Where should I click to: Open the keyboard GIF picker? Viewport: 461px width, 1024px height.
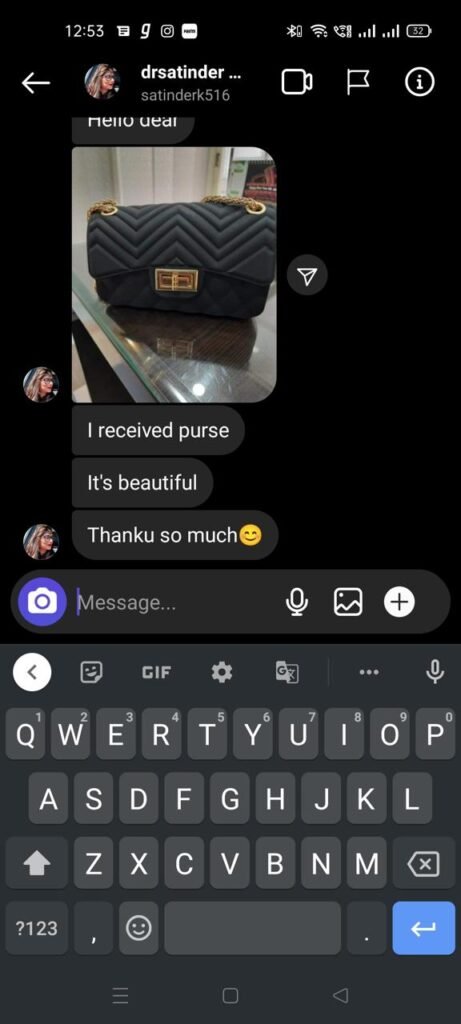click(157, 672)
